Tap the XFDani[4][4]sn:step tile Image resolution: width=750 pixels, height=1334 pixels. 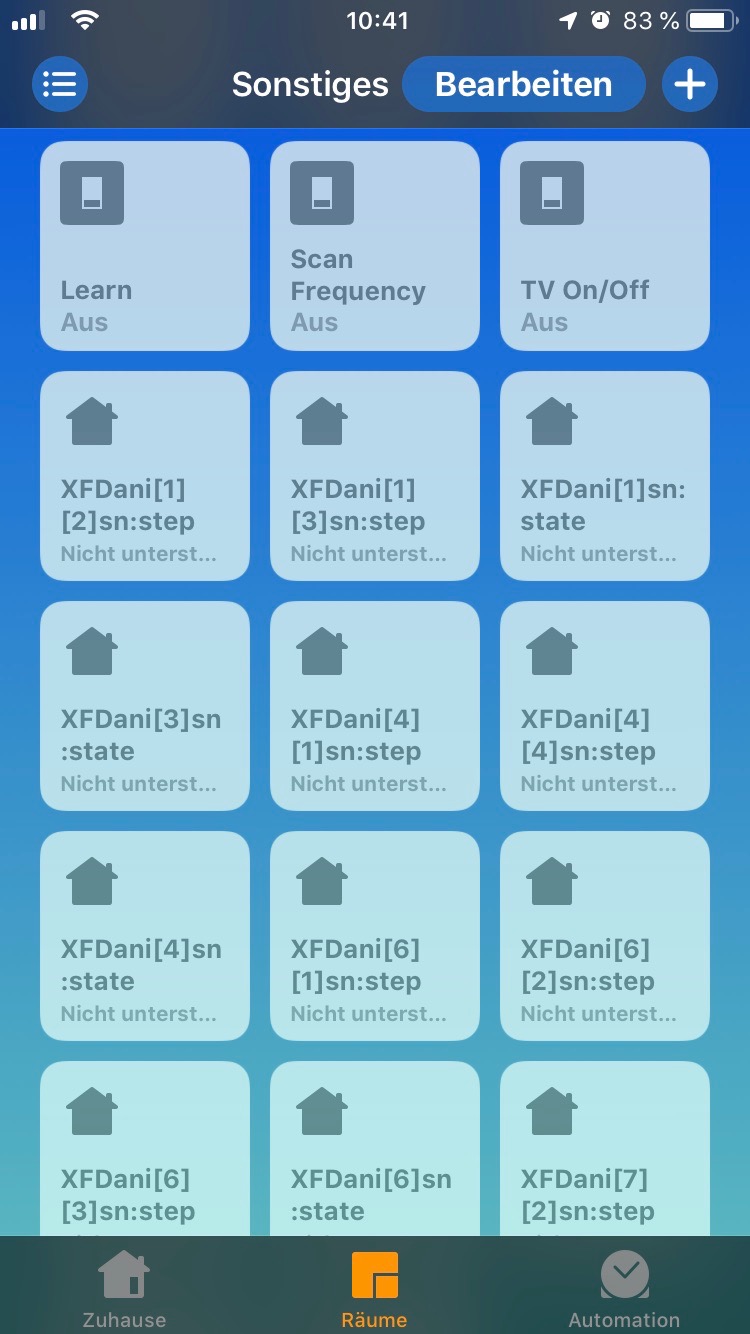(605, 706)
